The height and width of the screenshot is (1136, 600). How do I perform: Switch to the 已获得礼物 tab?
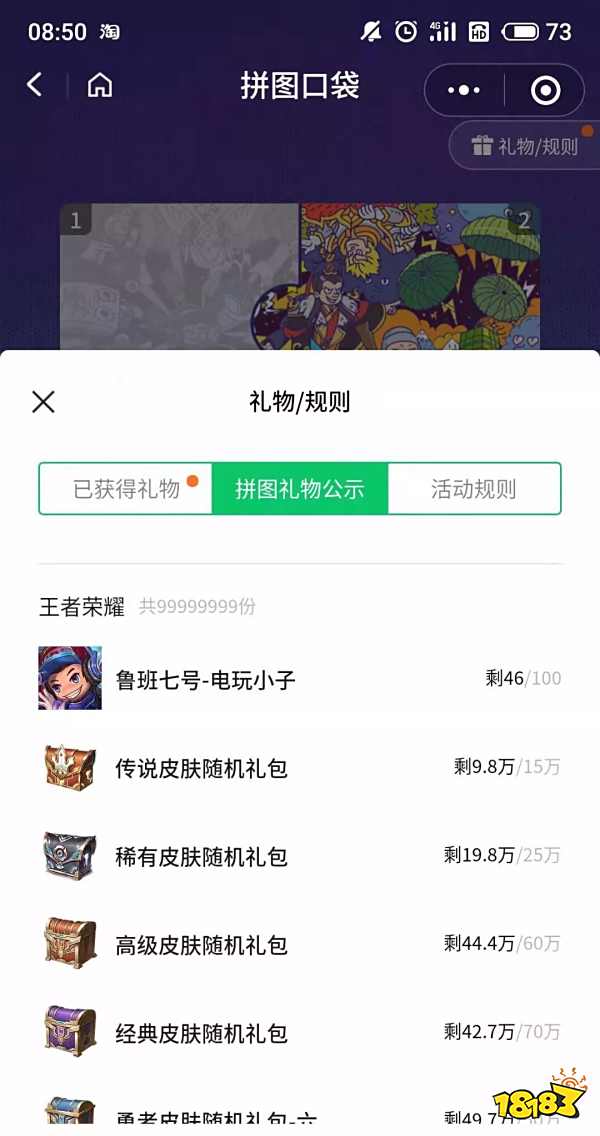tap(126, 489)
